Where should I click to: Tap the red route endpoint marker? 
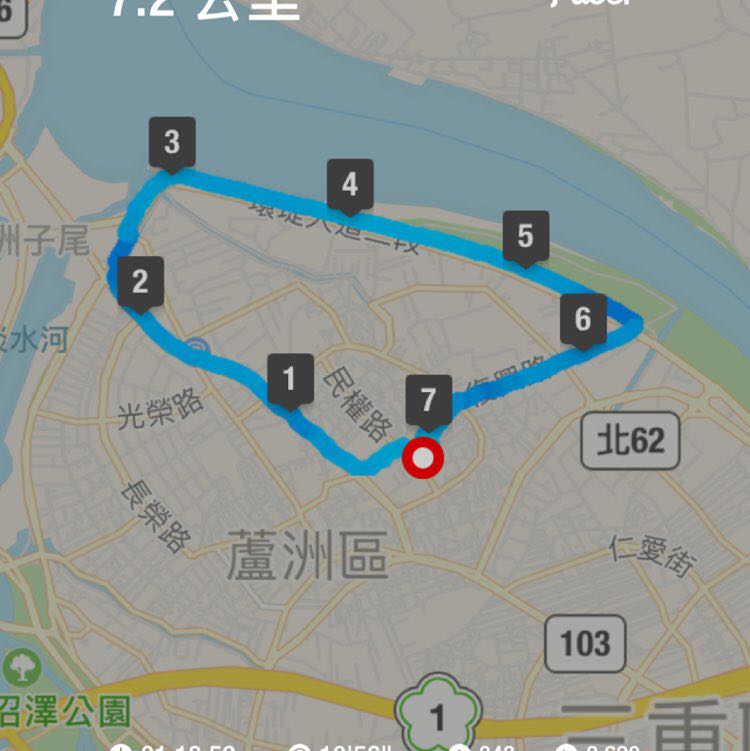coord(422,459)
